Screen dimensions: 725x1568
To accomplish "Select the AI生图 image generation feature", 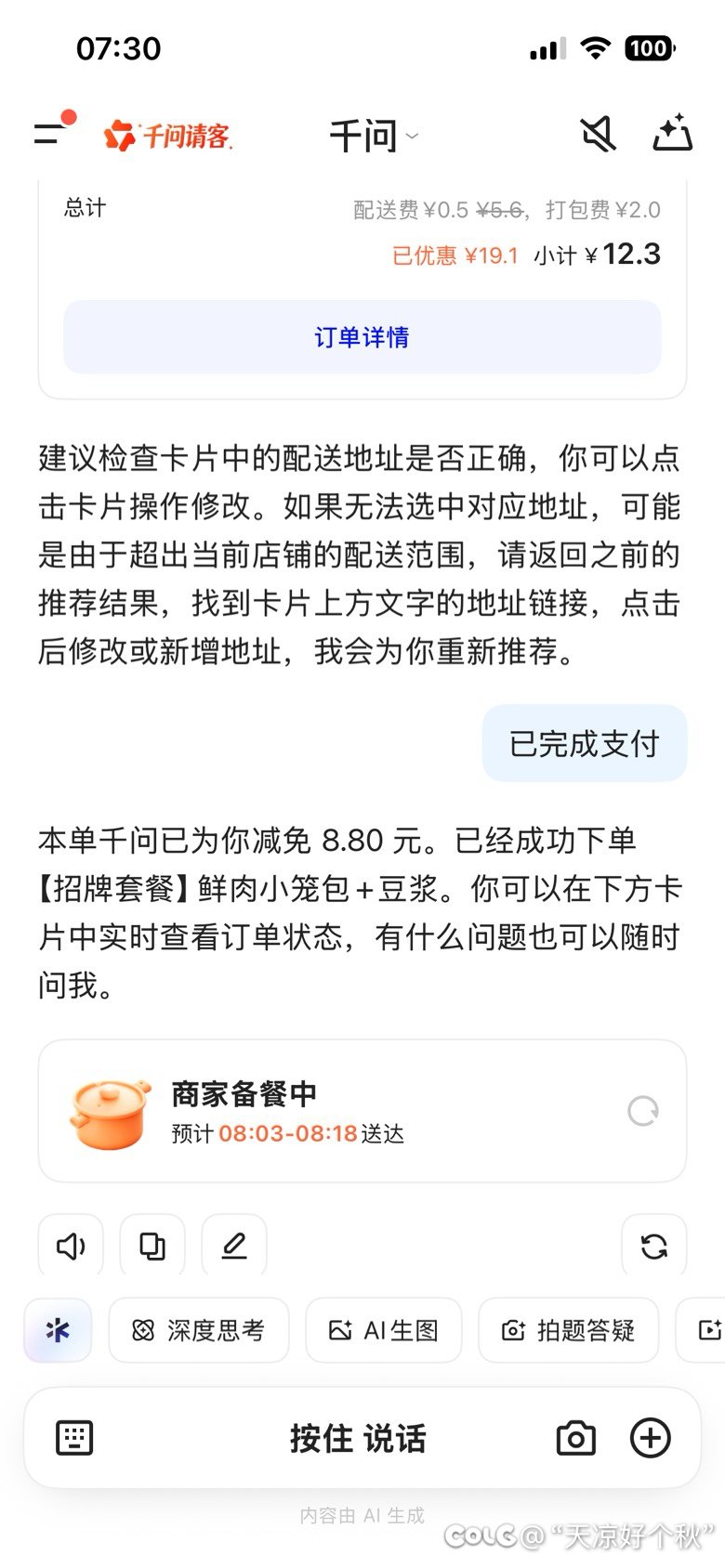I will (383, 1330).
